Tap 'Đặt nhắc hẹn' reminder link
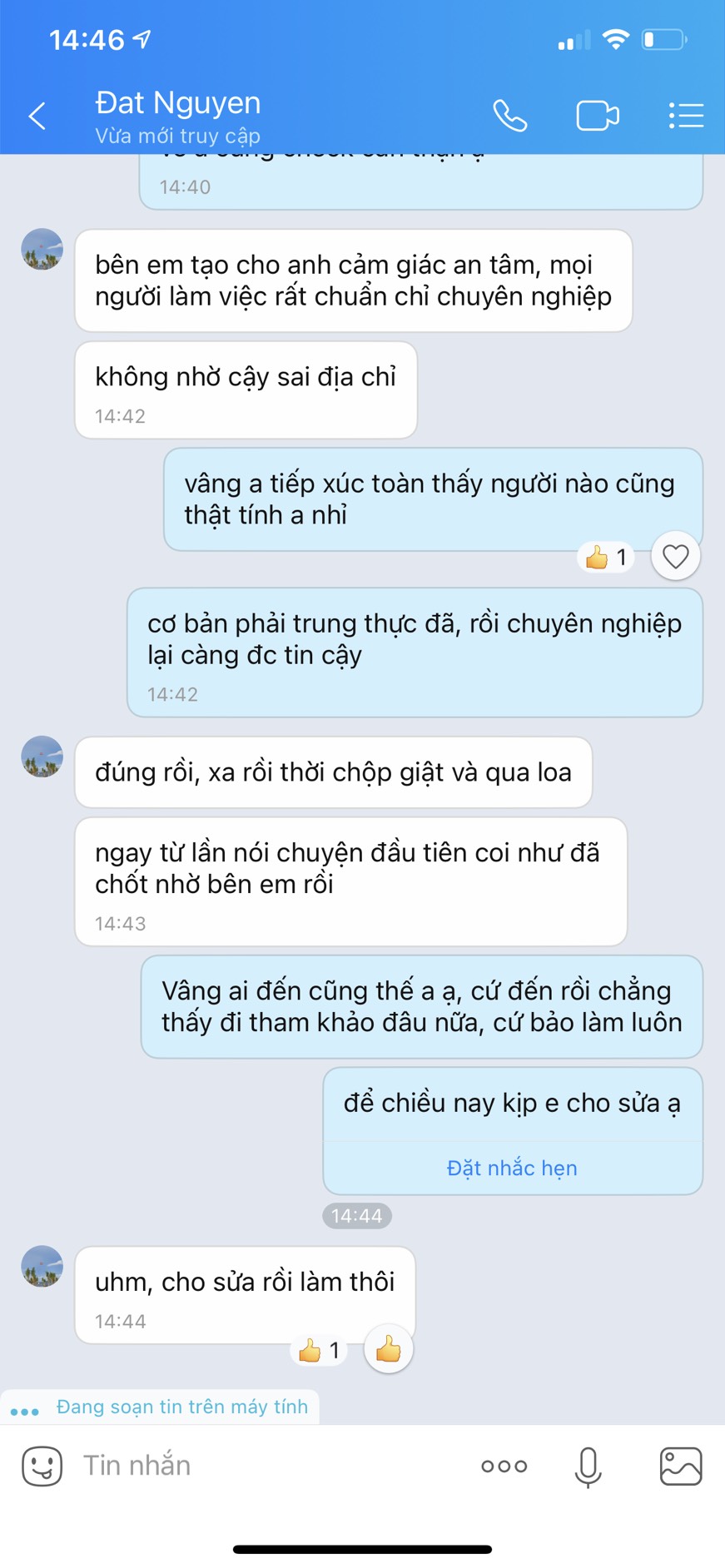Image resolution: width=725 pixels, height=1568 pixels. pos(512,1168)
